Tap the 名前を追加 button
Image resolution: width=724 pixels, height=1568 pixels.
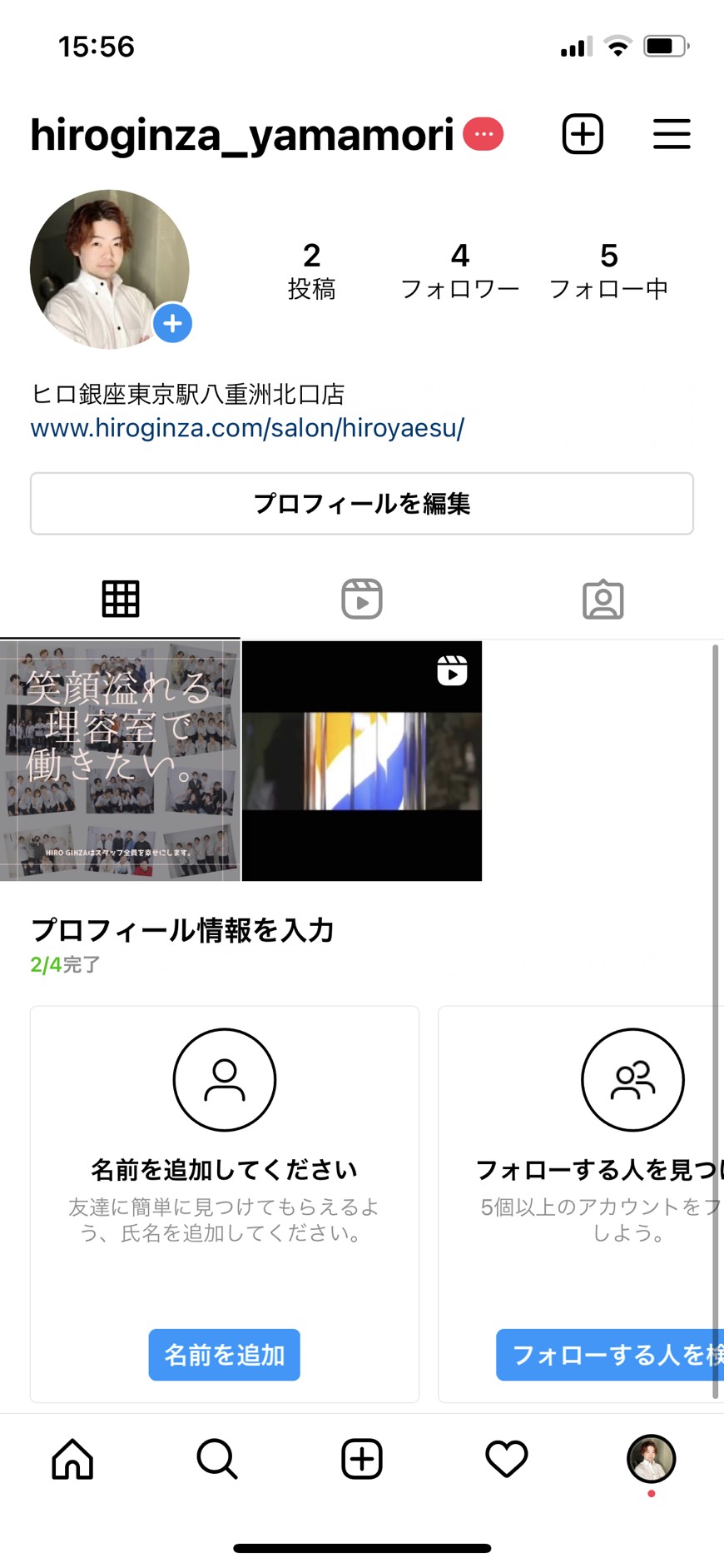pyautogui.click(x=224, y=1355)
